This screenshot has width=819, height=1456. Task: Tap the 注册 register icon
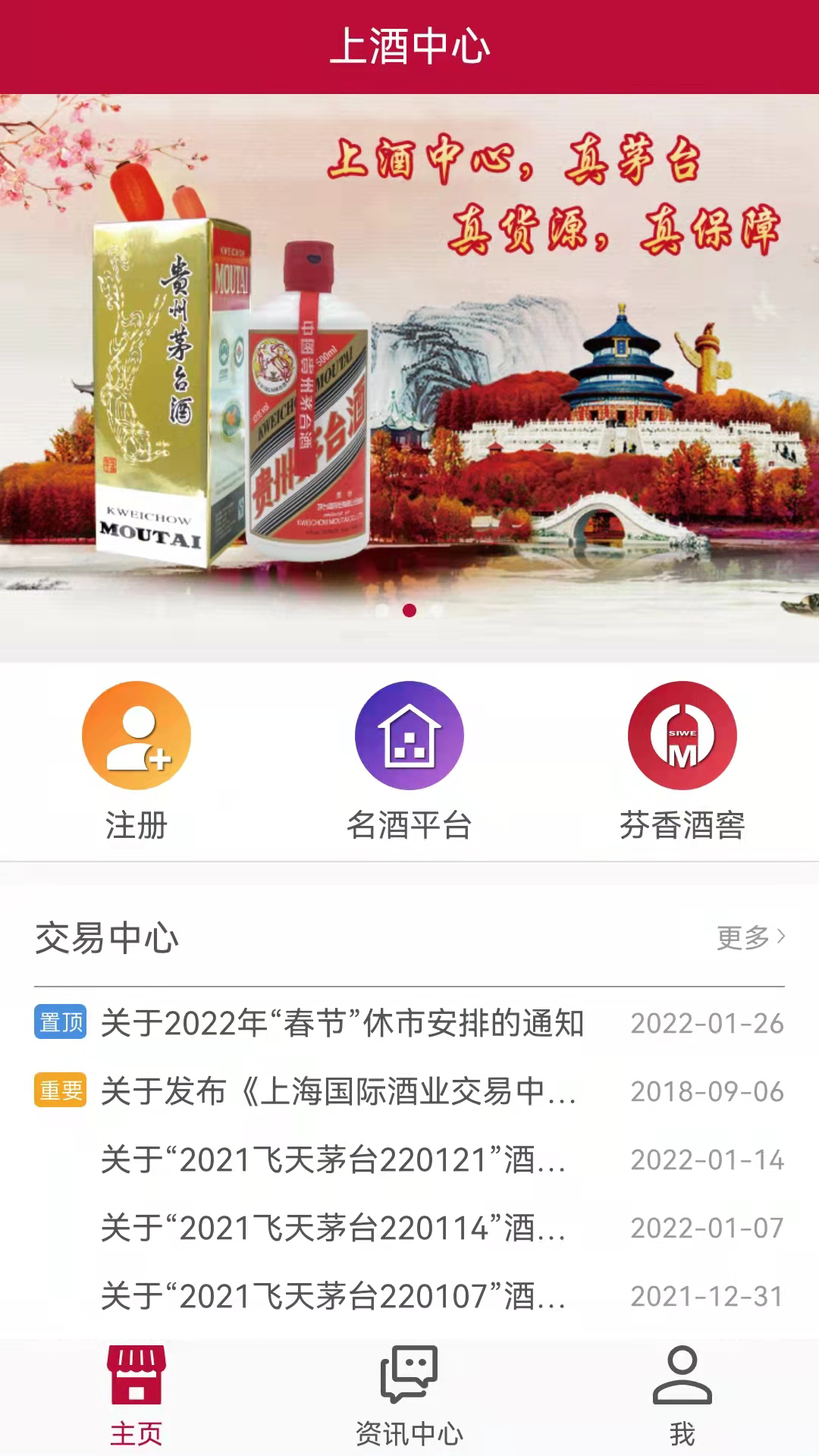[136, 736]
